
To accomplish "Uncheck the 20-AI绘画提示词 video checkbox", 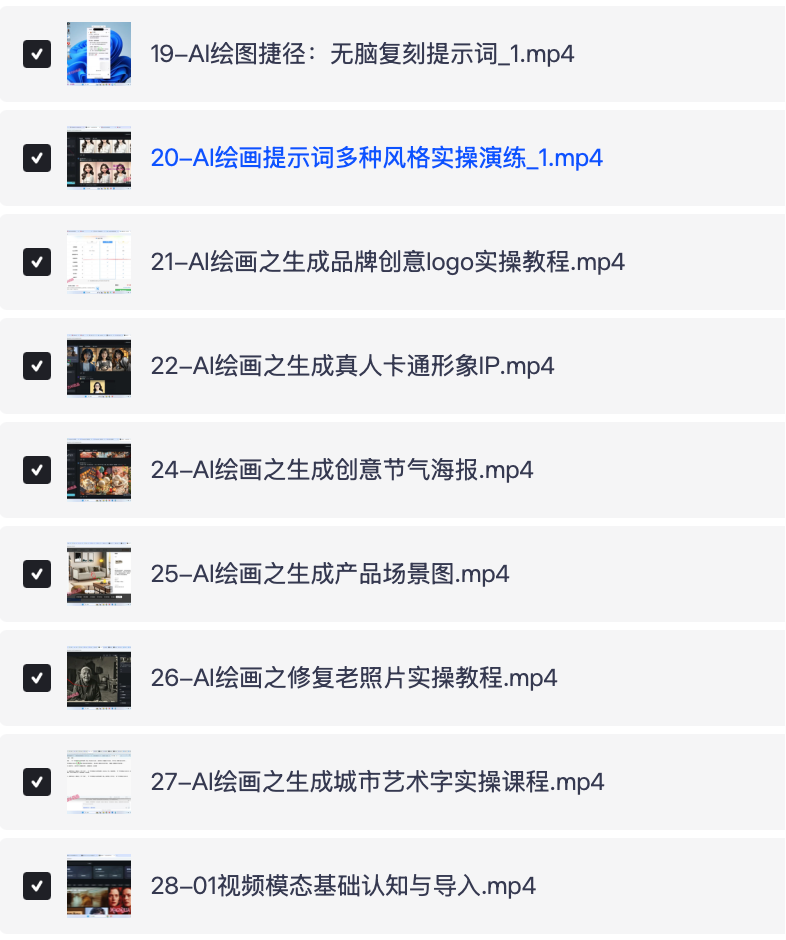I will click(x=37, y=158).
